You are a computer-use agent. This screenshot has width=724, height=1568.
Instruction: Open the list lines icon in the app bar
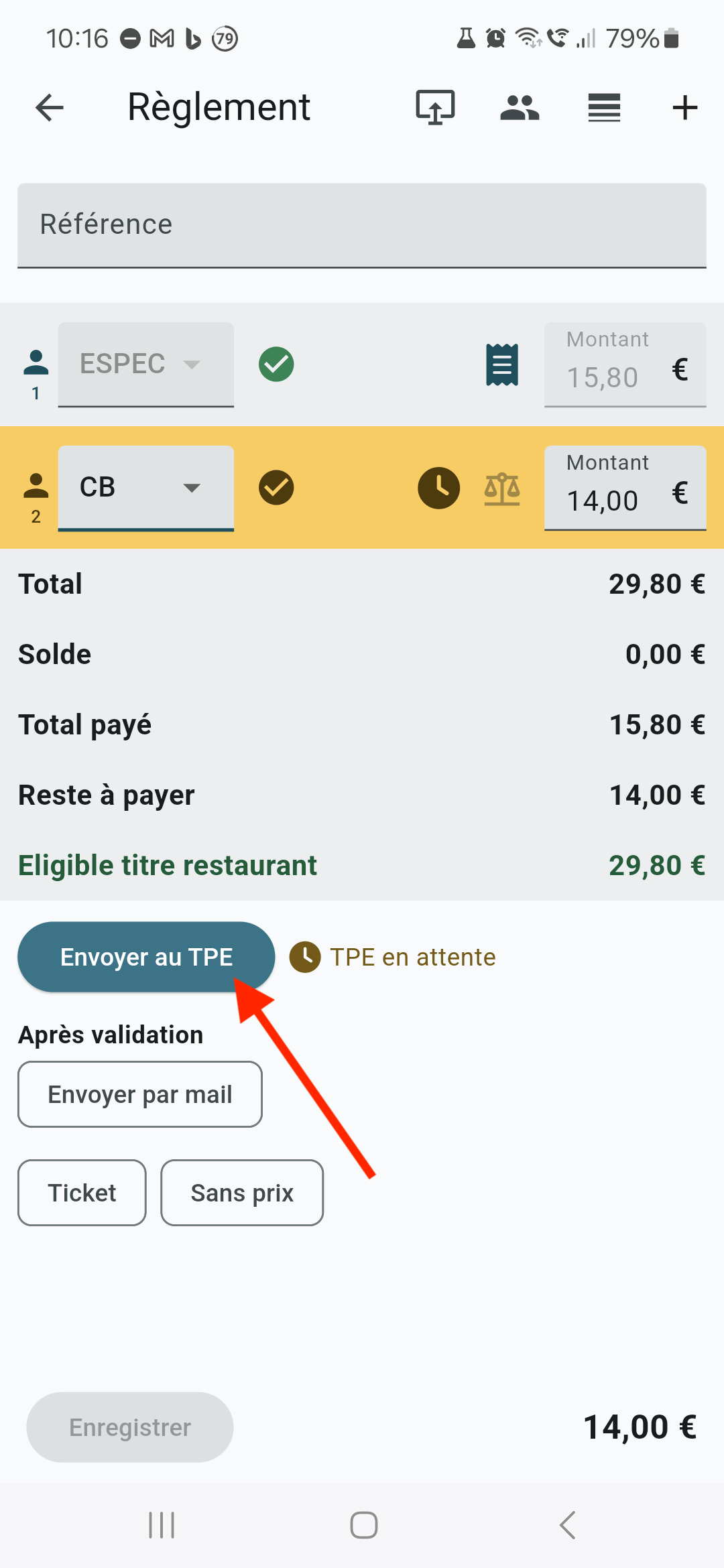point(604,107)
